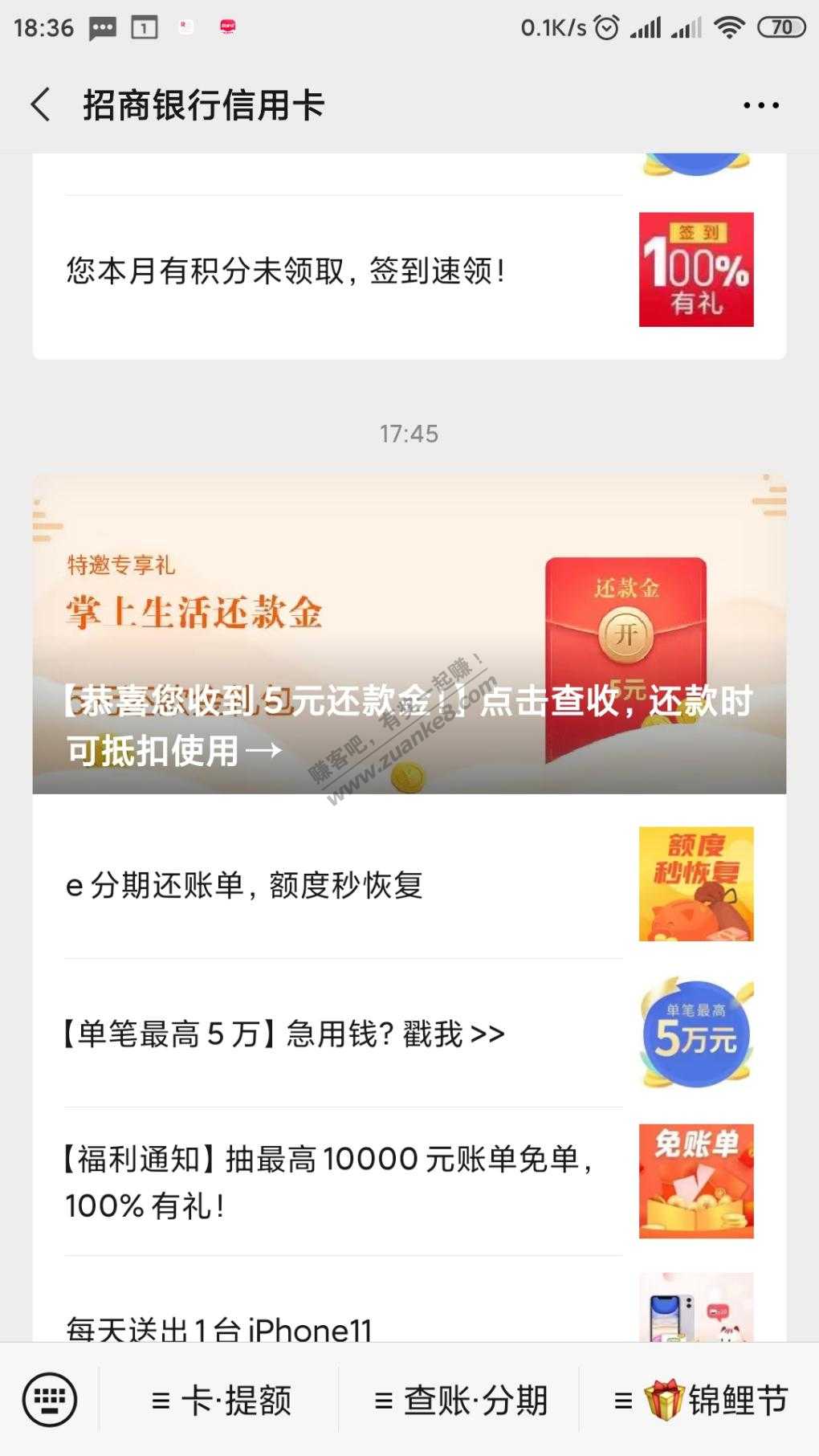Open the 卡·提额 menu
Screen dimensions: 819x1456
coord(221,1401)
